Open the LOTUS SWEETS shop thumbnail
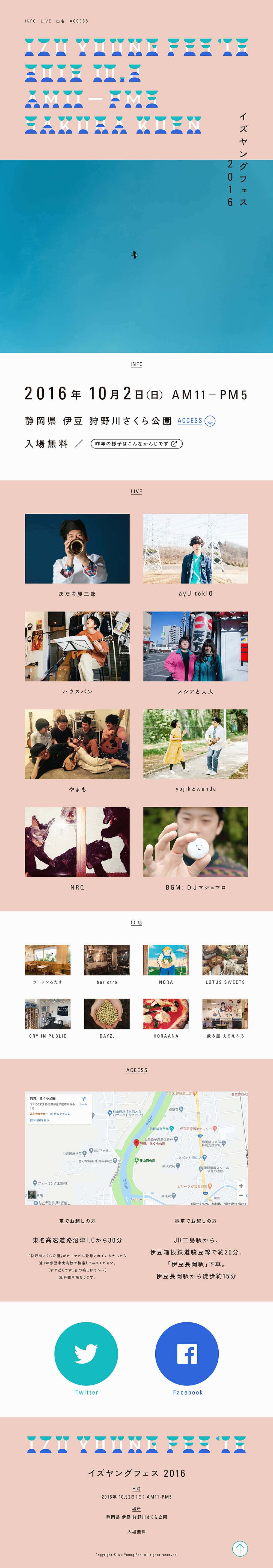273x1568 pixels. (225, 960)
